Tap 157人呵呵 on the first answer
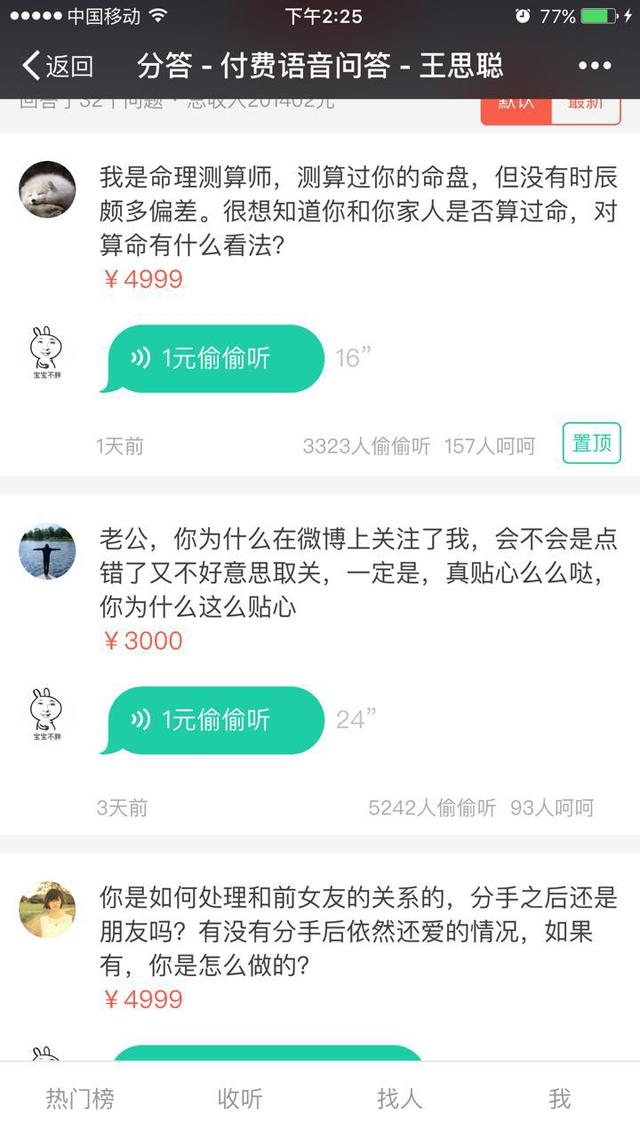The width and height of the screenshot is (640, 1138). (x=489, y=446)
